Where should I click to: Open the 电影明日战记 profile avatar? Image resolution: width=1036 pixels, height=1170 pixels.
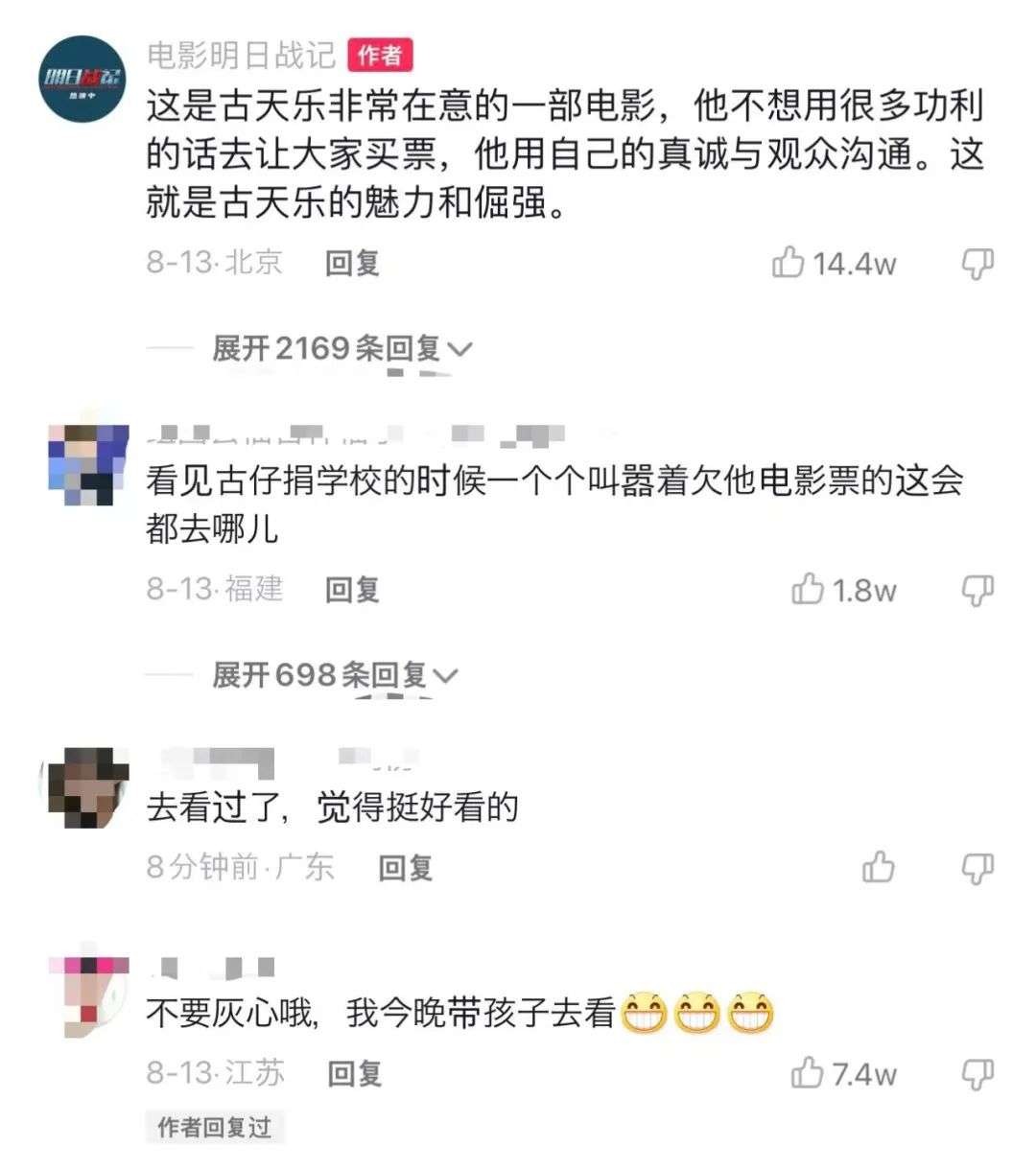(82, 79)
